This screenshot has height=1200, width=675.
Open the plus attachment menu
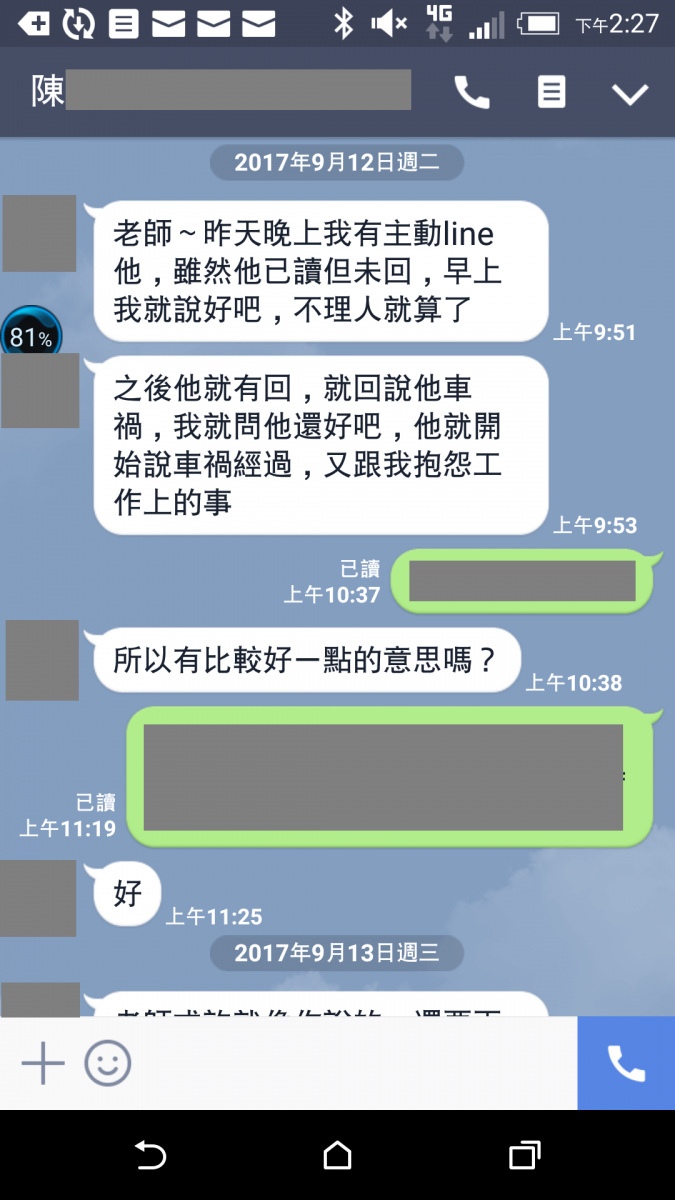pos(43,1063)
